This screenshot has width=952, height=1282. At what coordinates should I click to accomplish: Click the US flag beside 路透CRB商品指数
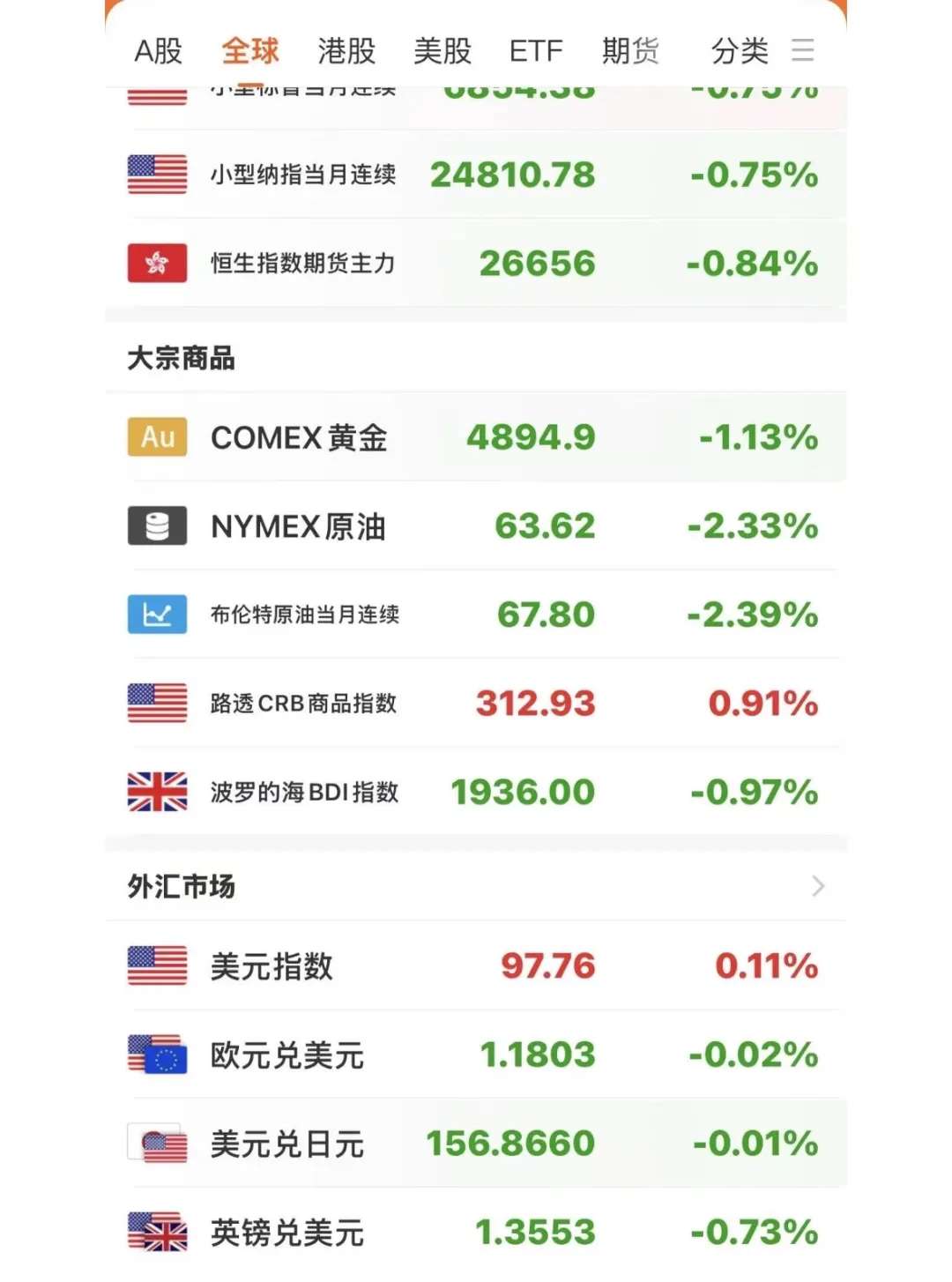pos(157,703)
